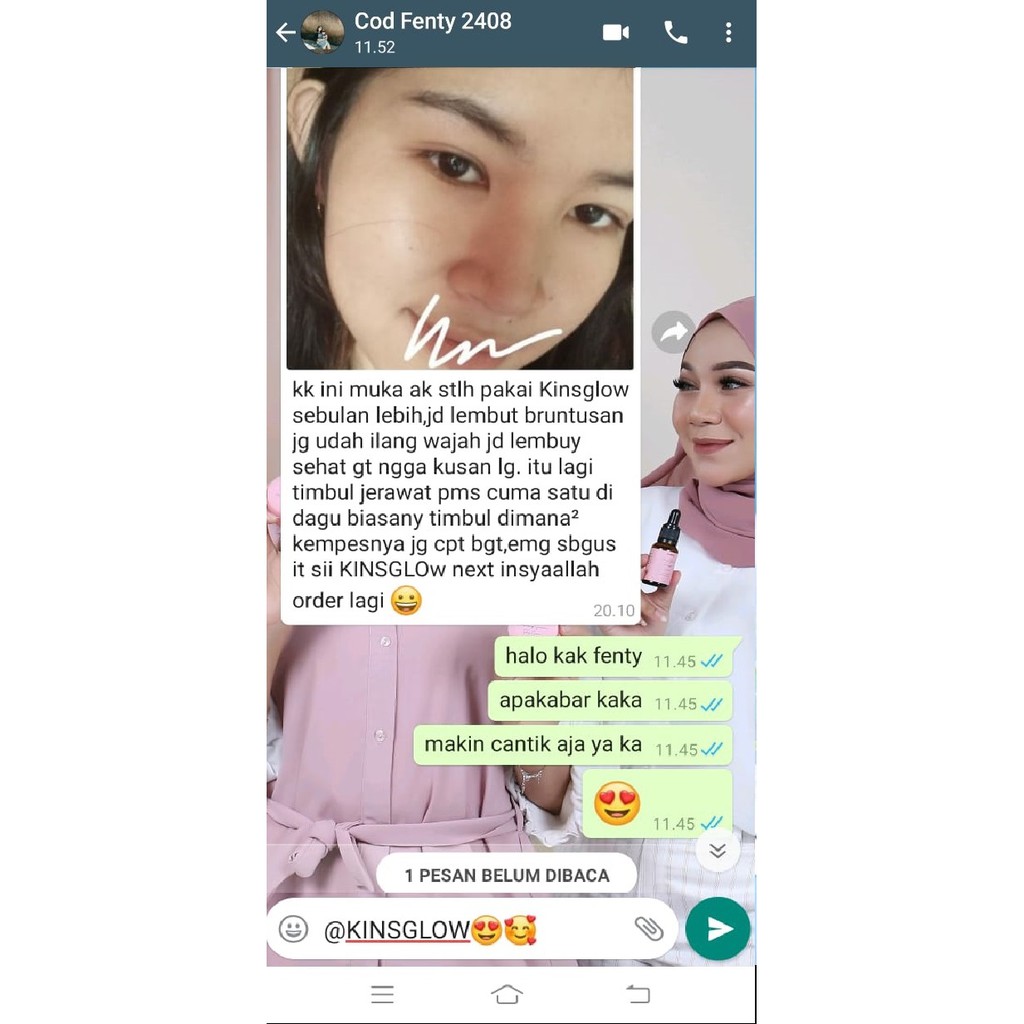Open the face photo in the message

pos(460,218)
